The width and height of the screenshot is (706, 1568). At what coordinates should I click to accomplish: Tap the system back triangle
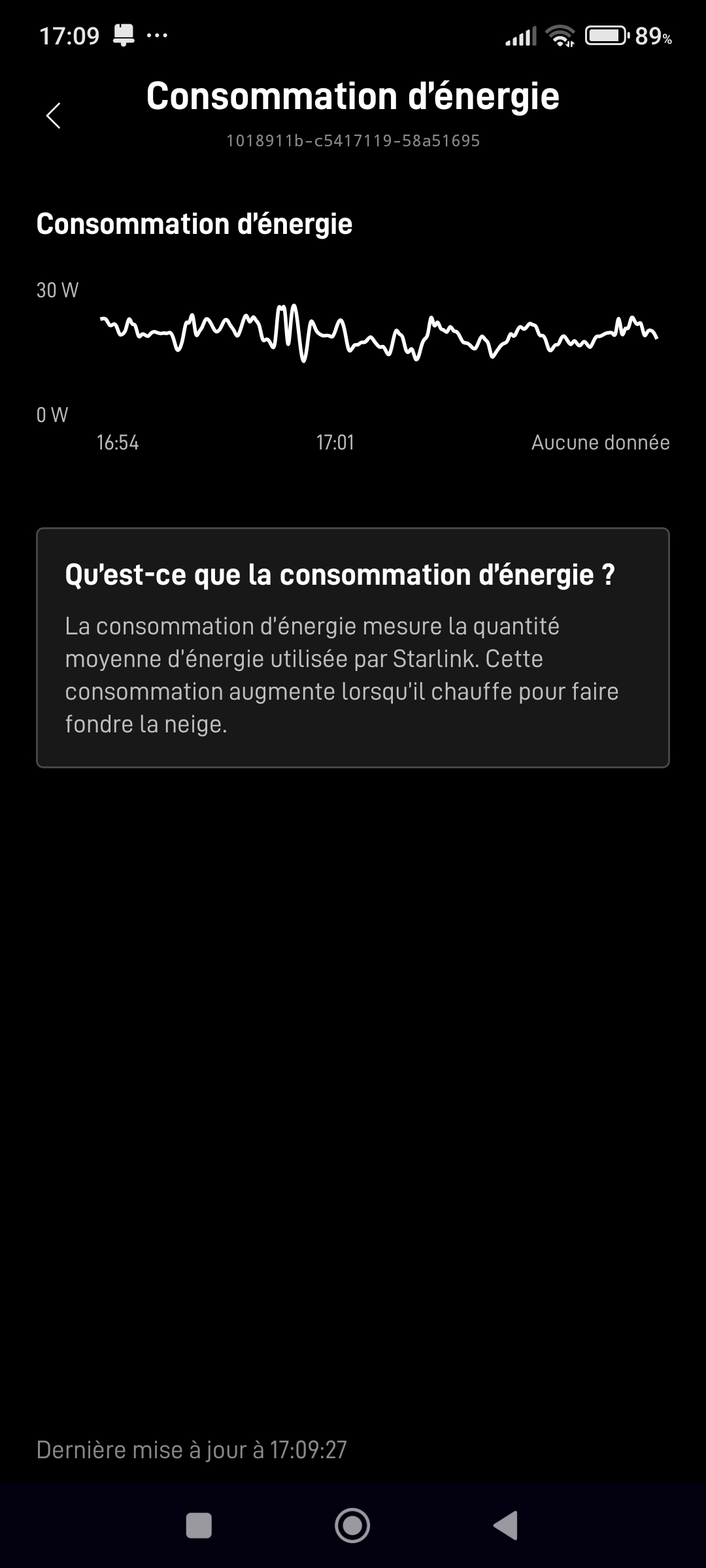[505, 1526]
